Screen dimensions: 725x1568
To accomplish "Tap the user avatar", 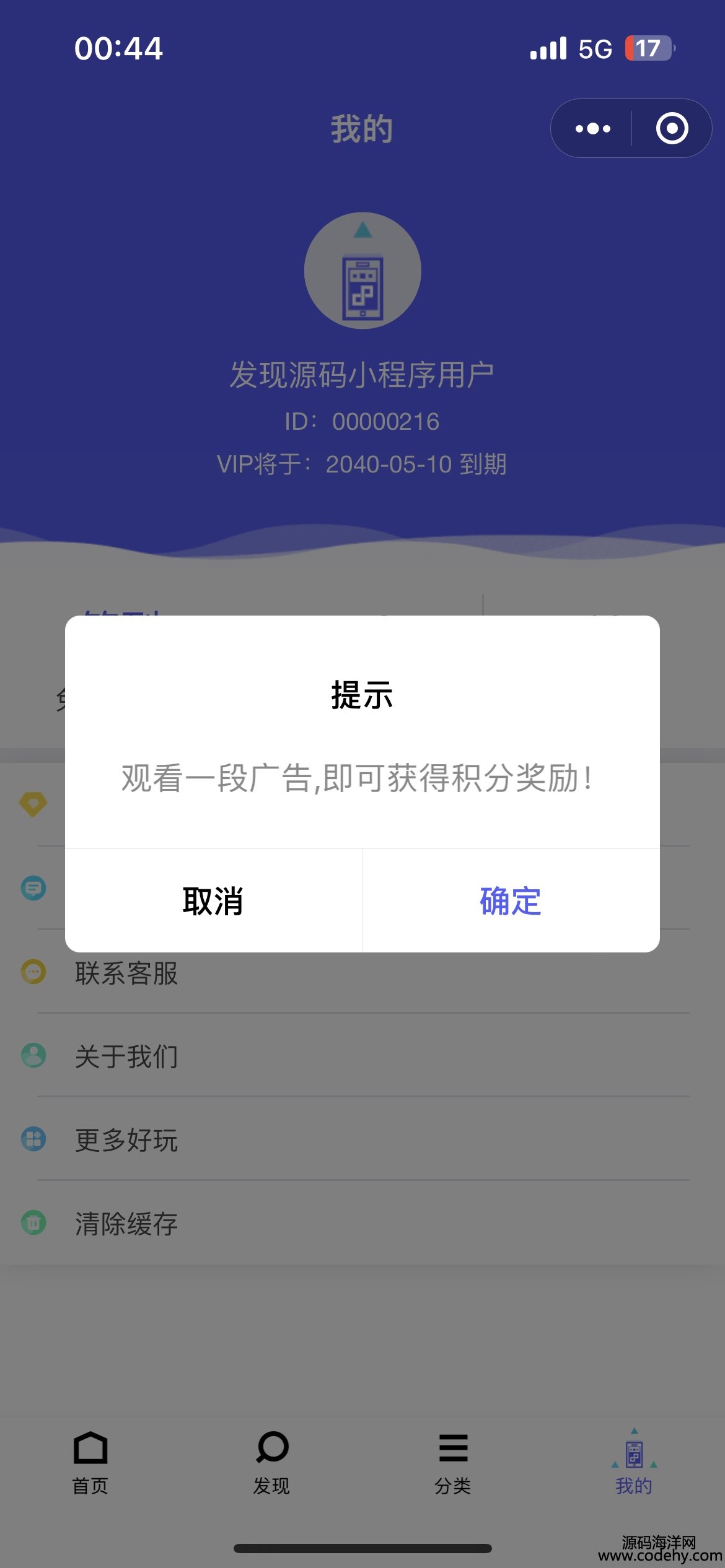I will (362, 271).
